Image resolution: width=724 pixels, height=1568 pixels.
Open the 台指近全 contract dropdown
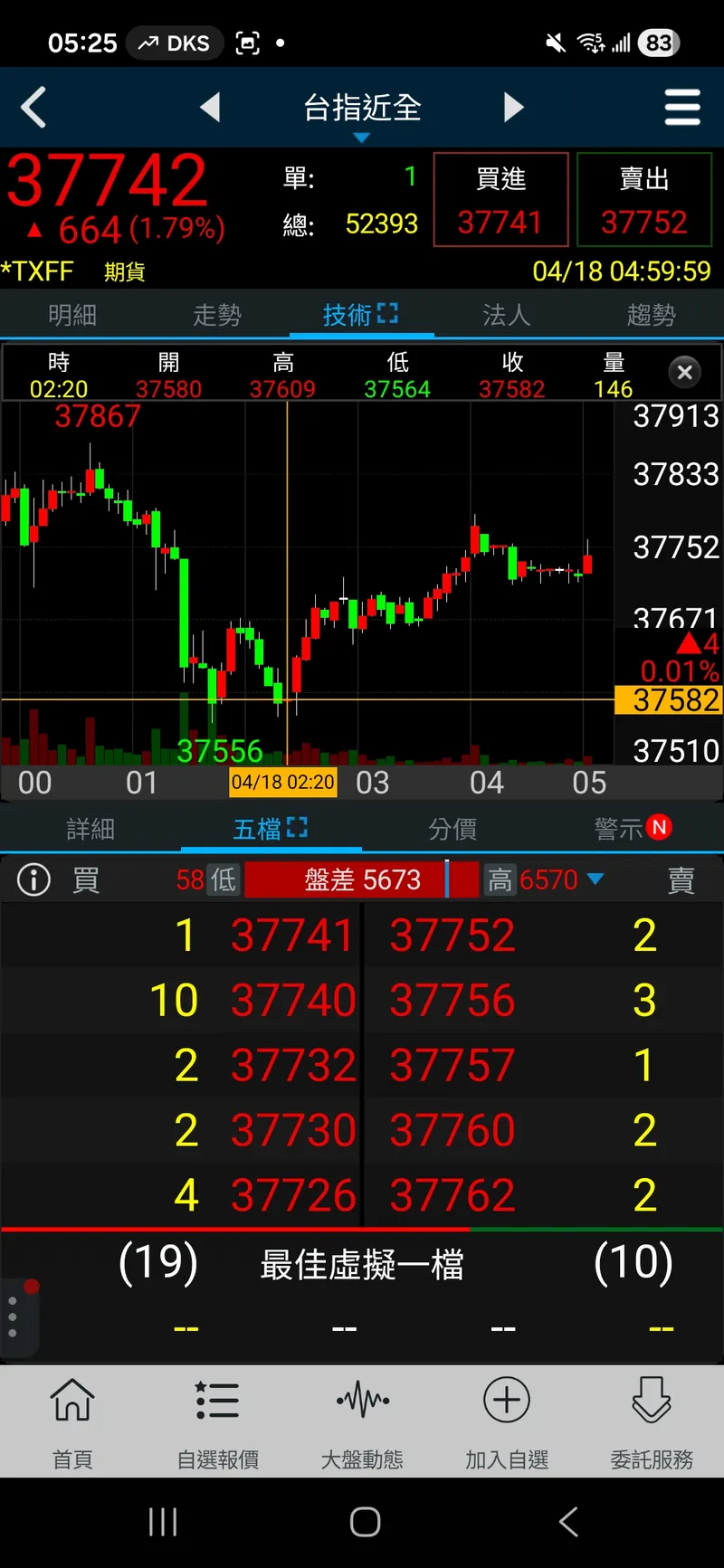[362, 112]
